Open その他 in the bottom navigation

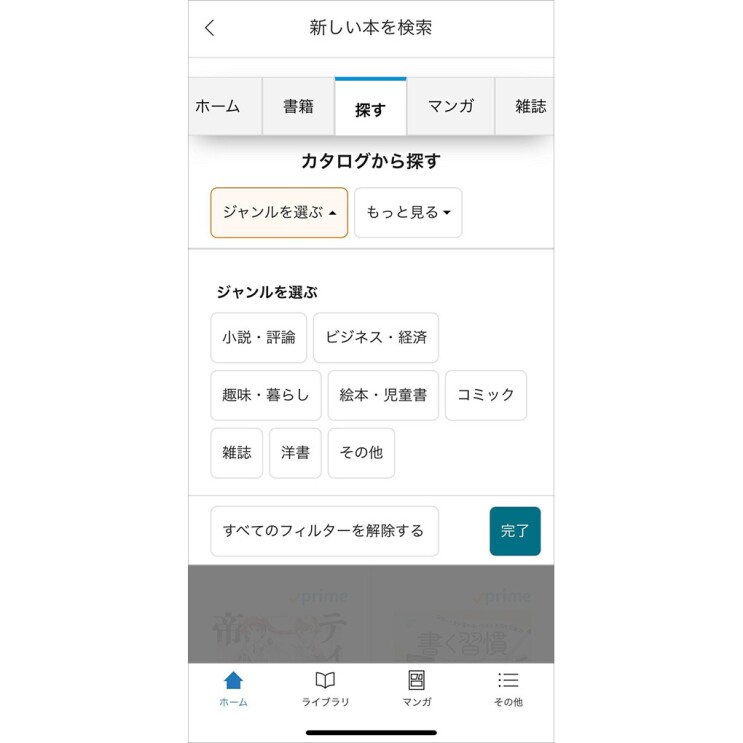pos(507,689)
